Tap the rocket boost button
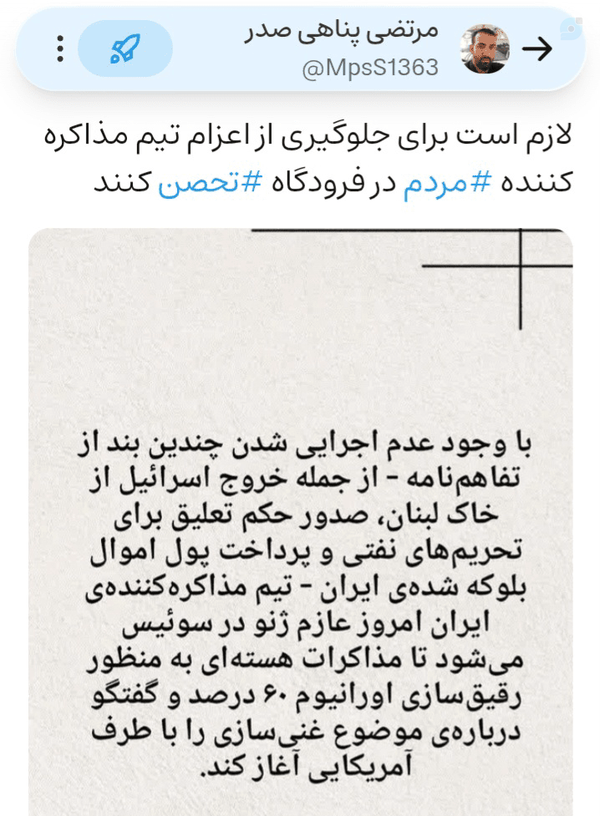Image resolution: width=600 pixels, height=816 pixels. [125, 49]
